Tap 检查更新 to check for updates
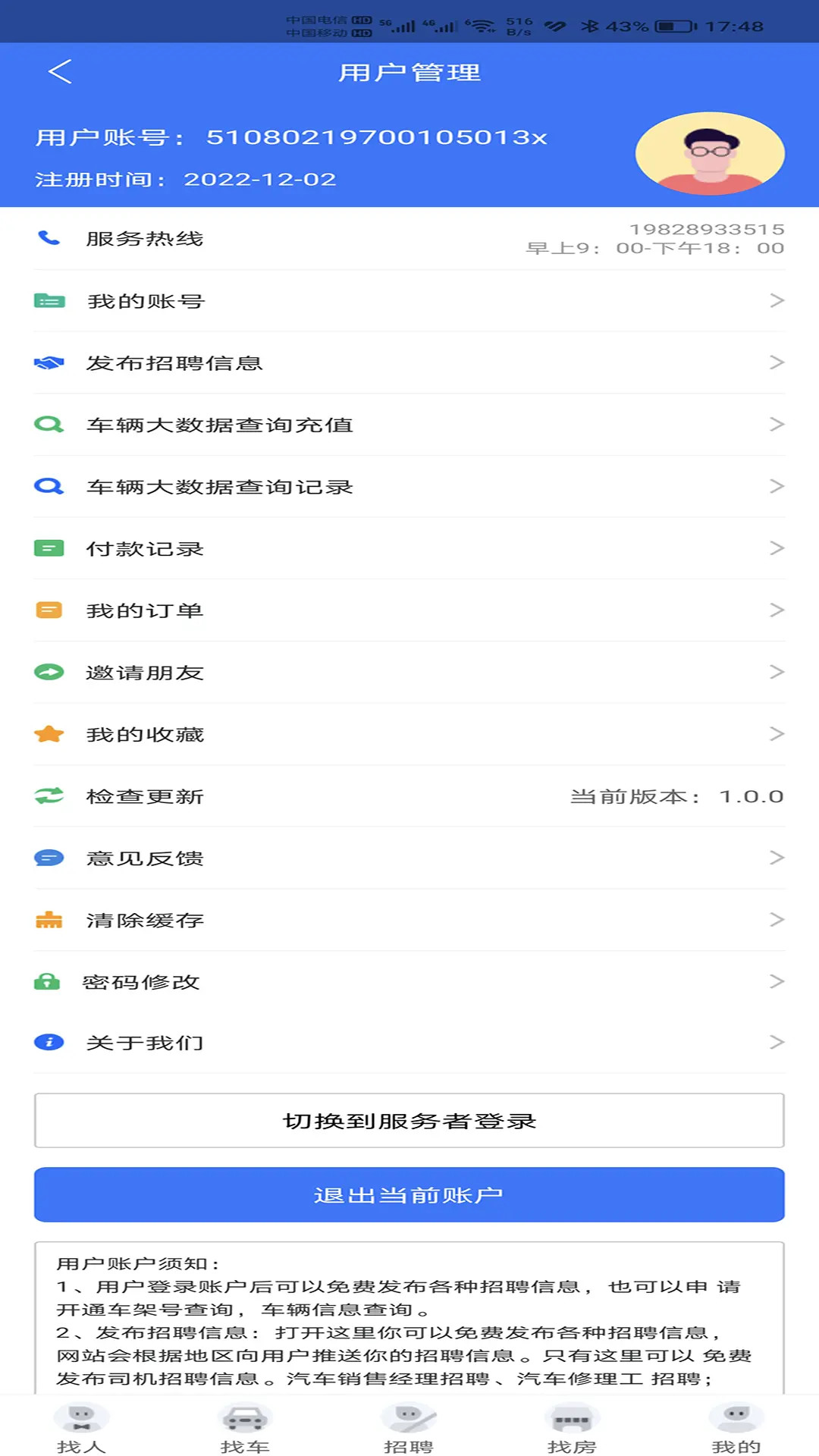The width and height of the screenshot is (819, 1456). coord(409,796)
